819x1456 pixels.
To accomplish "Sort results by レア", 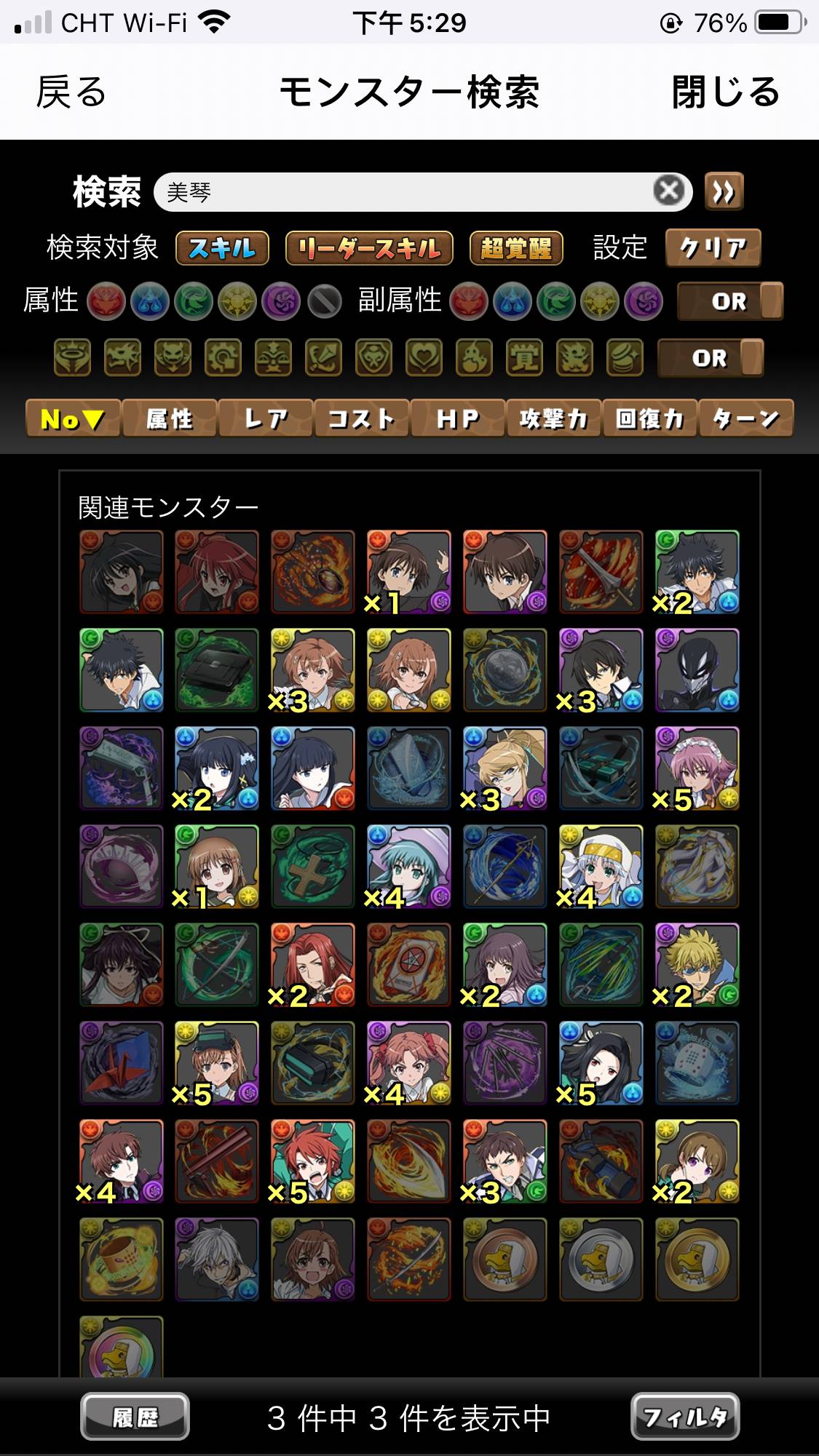I will 266,418.
